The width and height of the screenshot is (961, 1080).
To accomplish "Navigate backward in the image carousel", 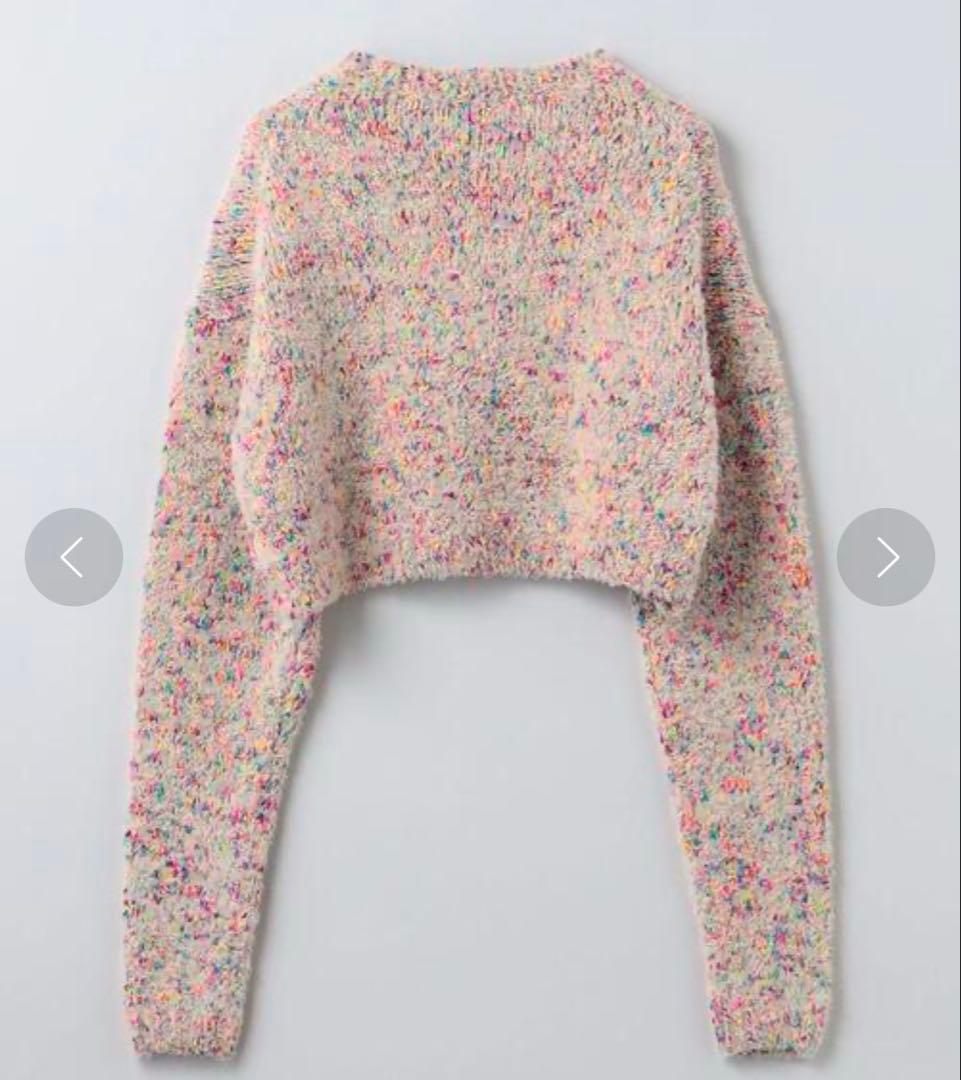I will pos(75,556).
